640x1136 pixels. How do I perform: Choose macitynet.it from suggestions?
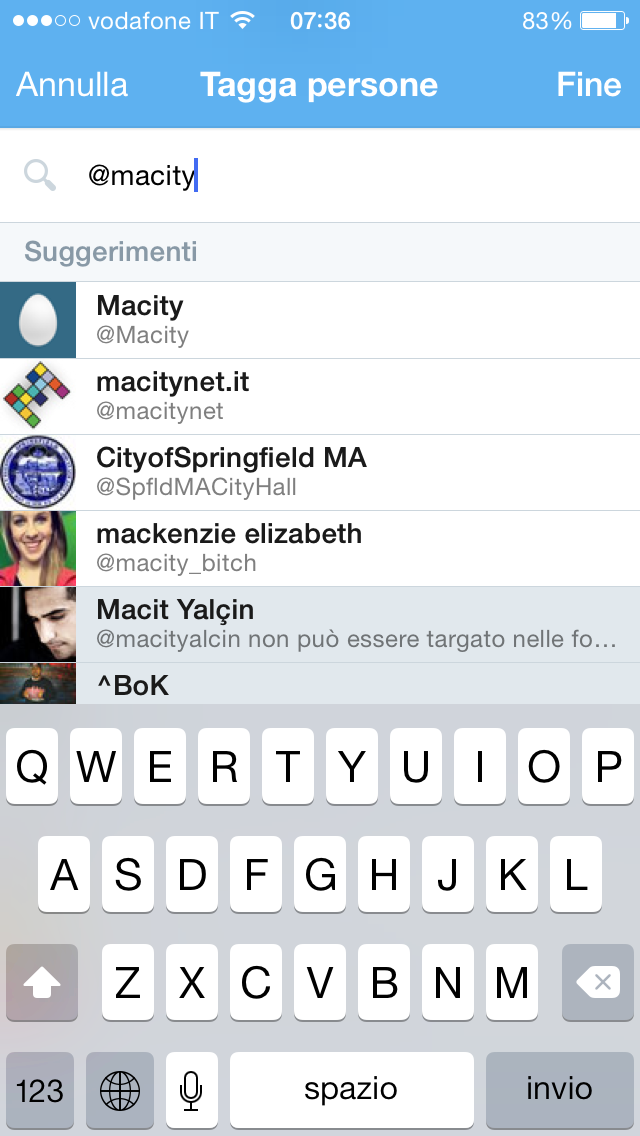click(320, 396)
